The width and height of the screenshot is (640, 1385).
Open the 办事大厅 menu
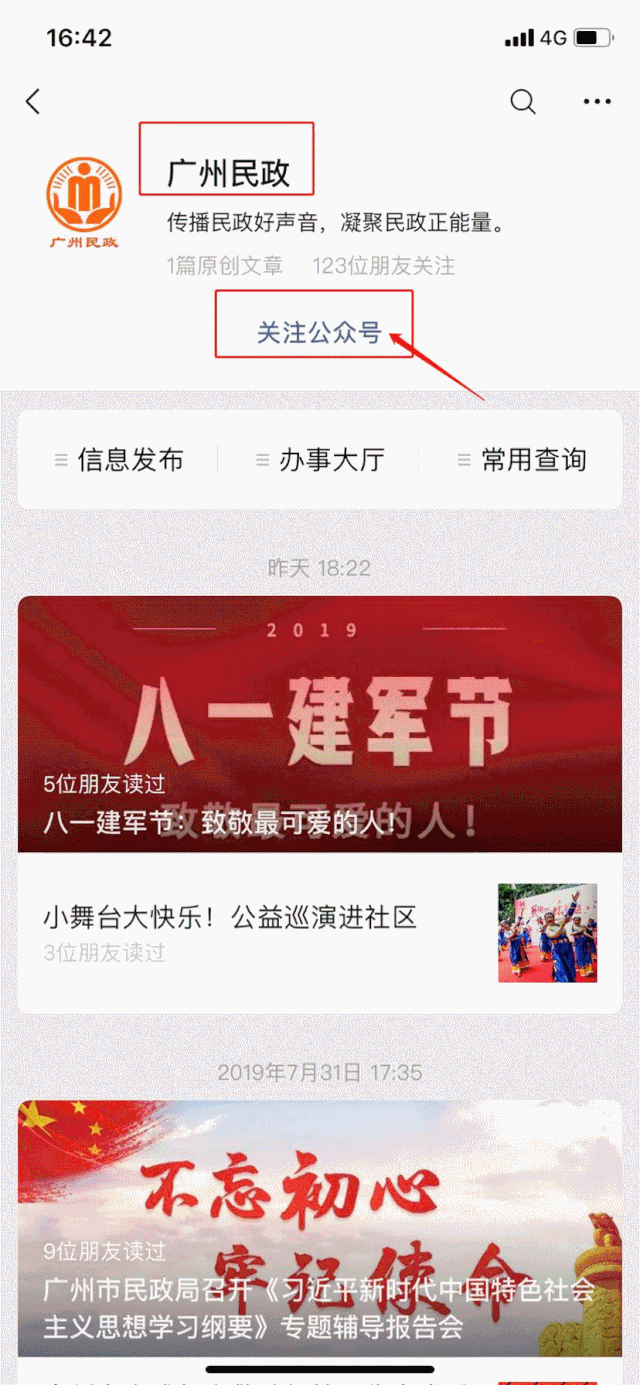320,460
